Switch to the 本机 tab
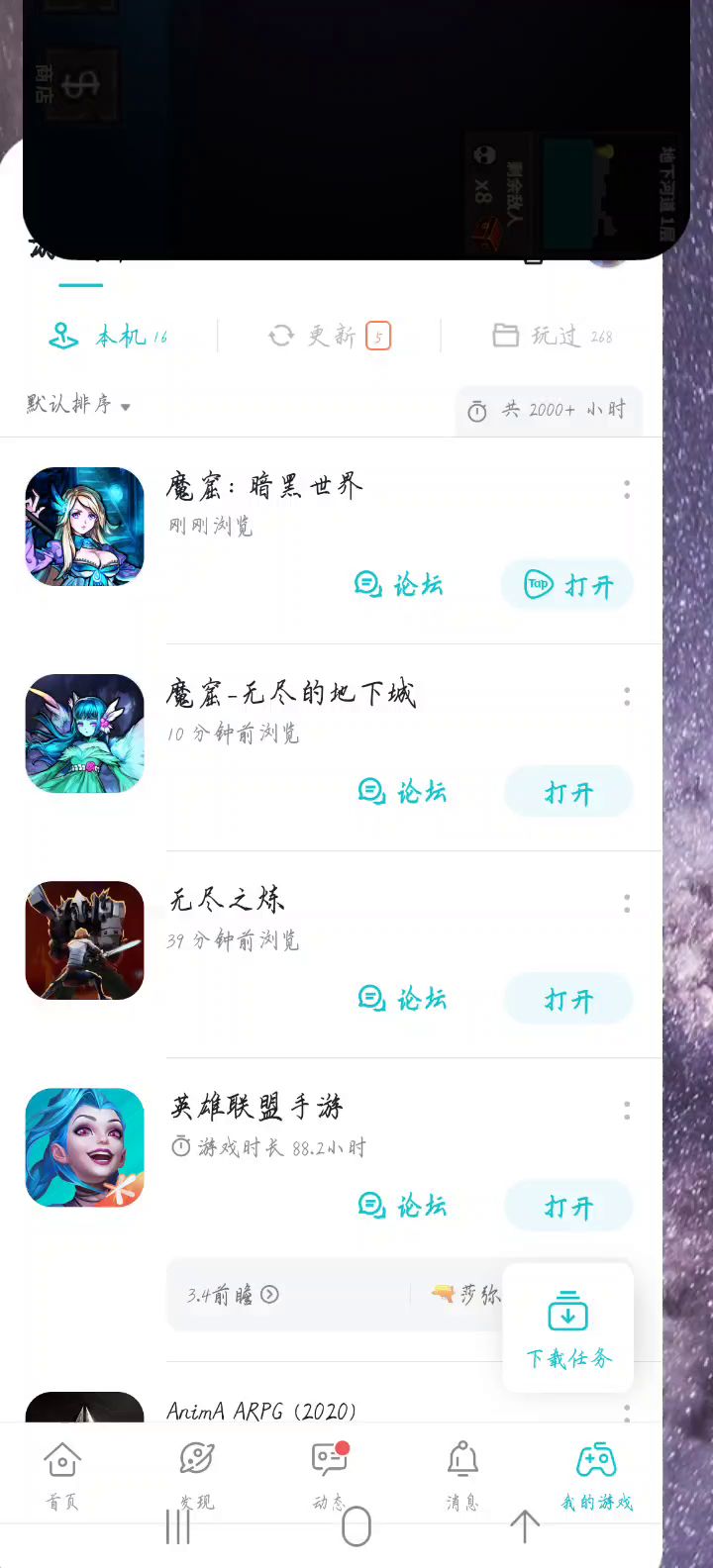713x1568 pixels. (108, 337)
